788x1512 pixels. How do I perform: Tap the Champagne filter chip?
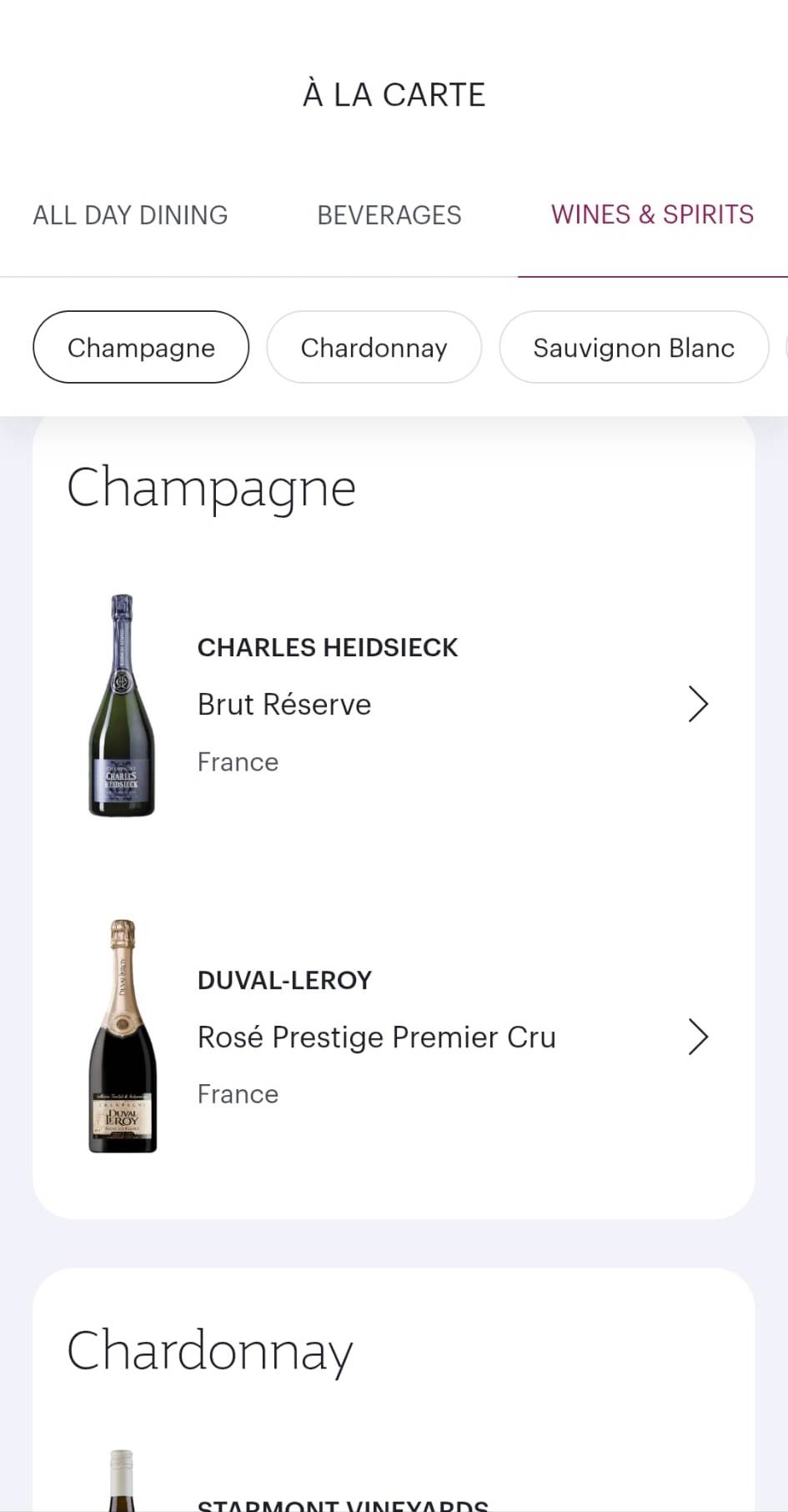141,348
